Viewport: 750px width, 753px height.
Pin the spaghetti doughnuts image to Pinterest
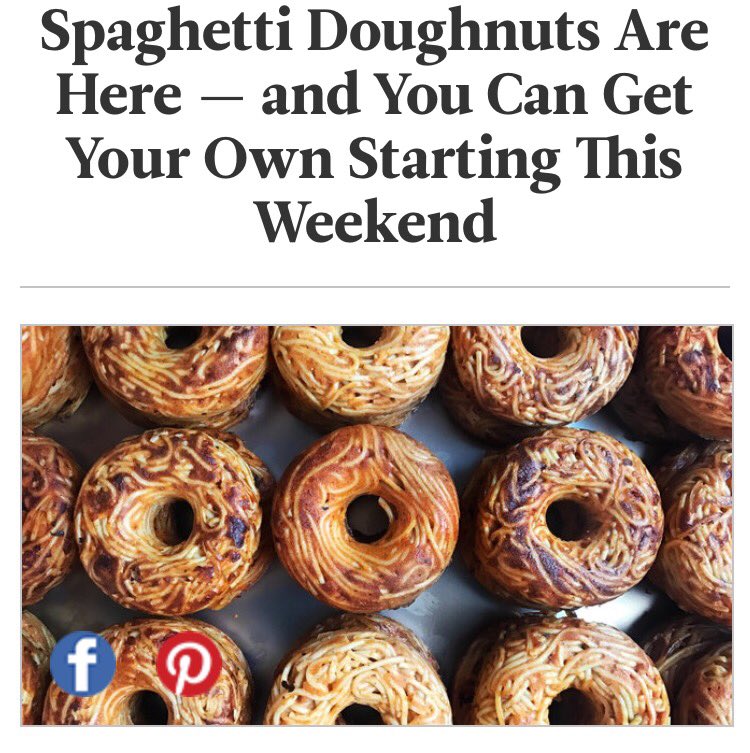[189, 664]
